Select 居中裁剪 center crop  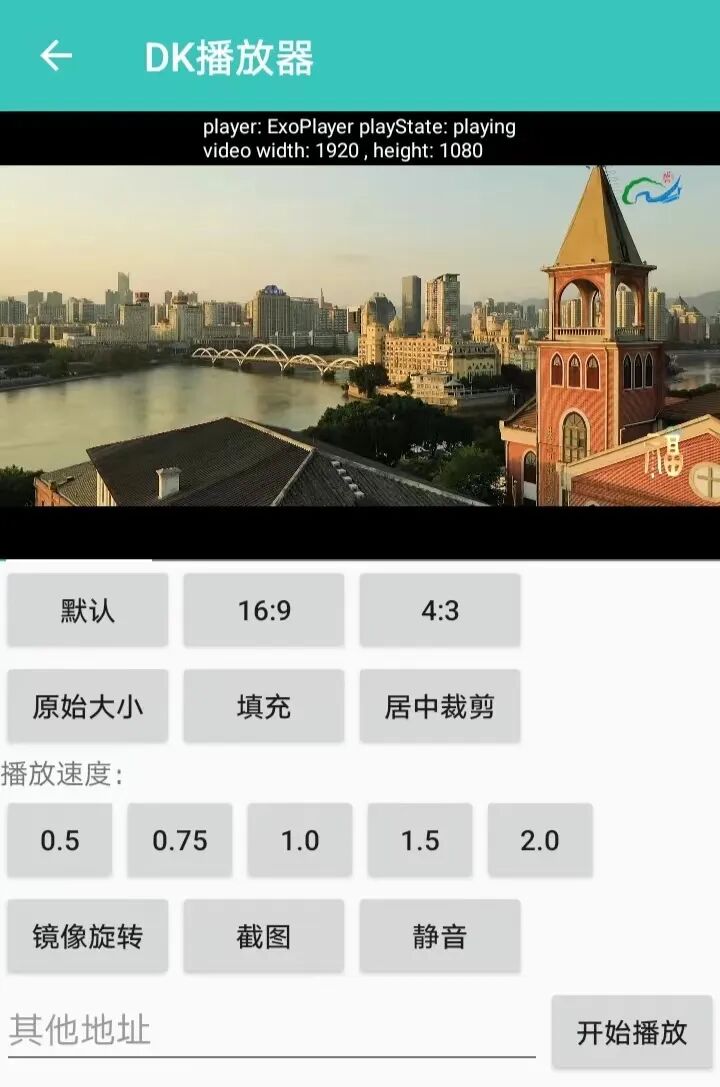[440, 706]
